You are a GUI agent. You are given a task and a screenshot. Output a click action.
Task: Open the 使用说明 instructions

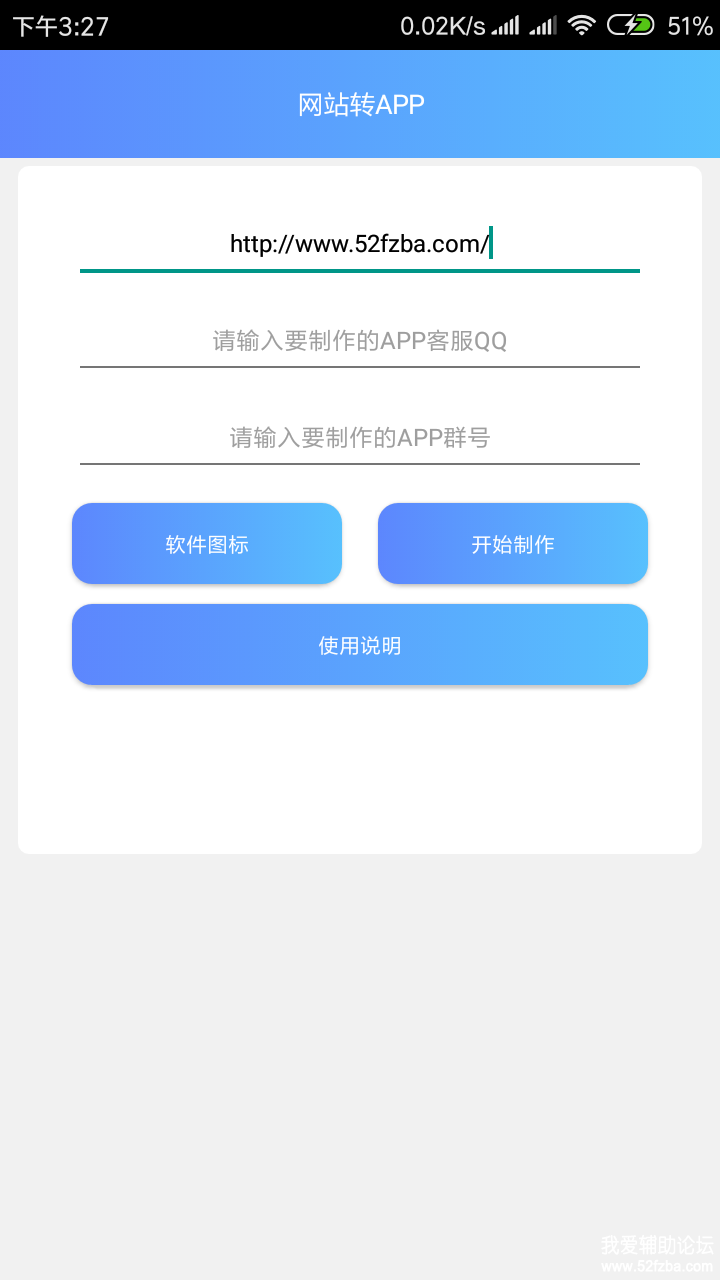[360, 645]
